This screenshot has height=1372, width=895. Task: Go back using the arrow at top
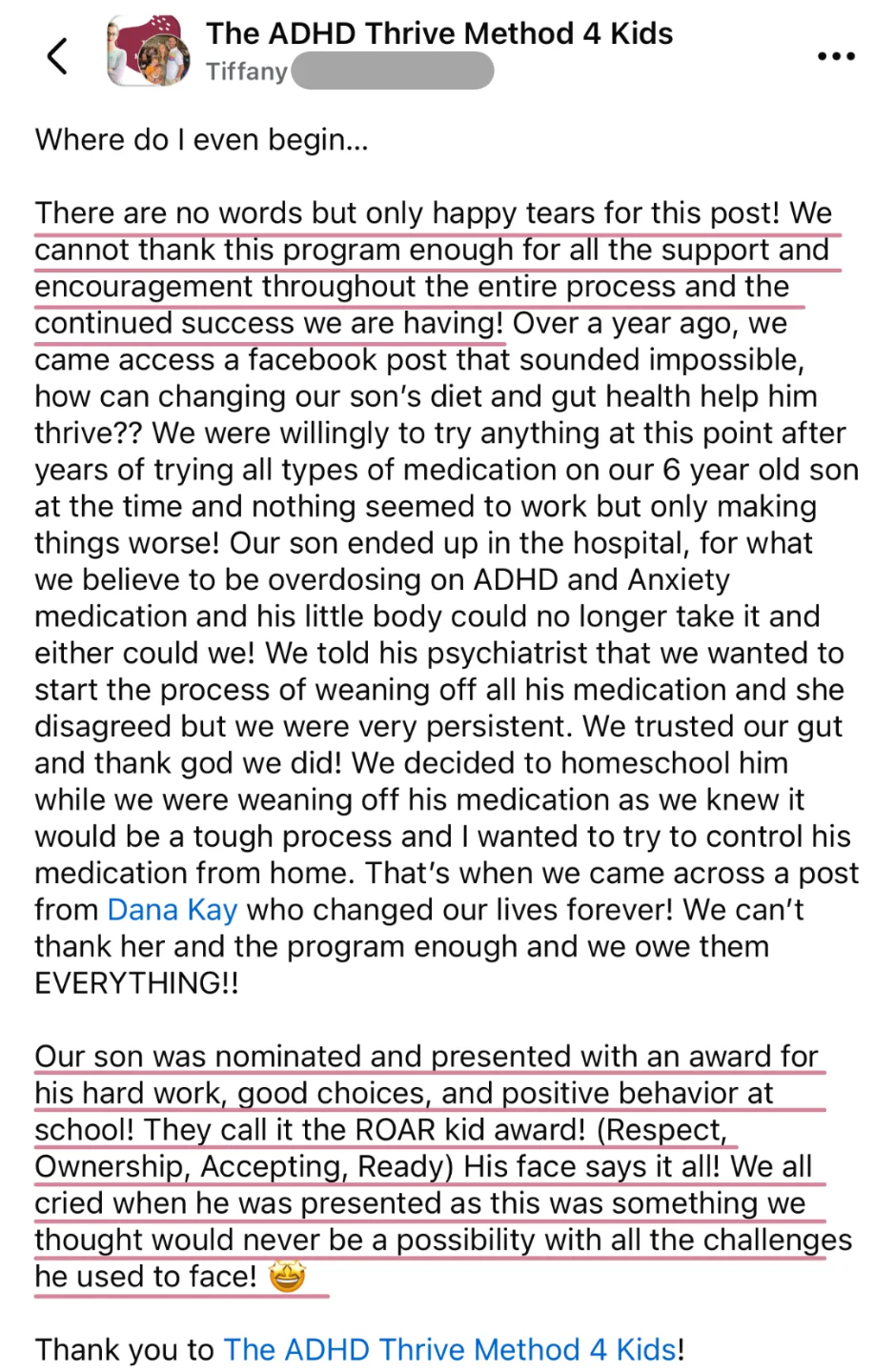(x=58, y=55)
